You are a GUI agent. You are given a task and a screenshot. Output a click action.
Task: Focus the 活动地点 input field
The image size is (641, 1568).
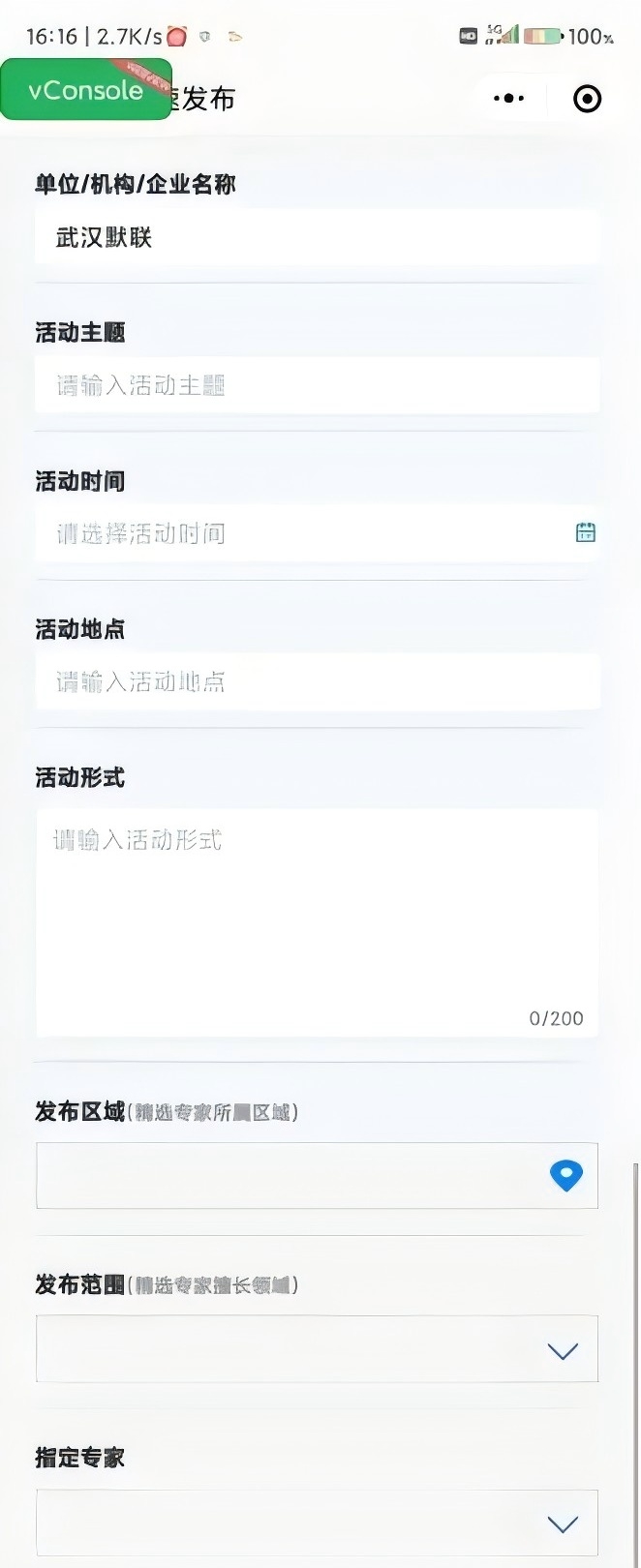click(317, 682)
